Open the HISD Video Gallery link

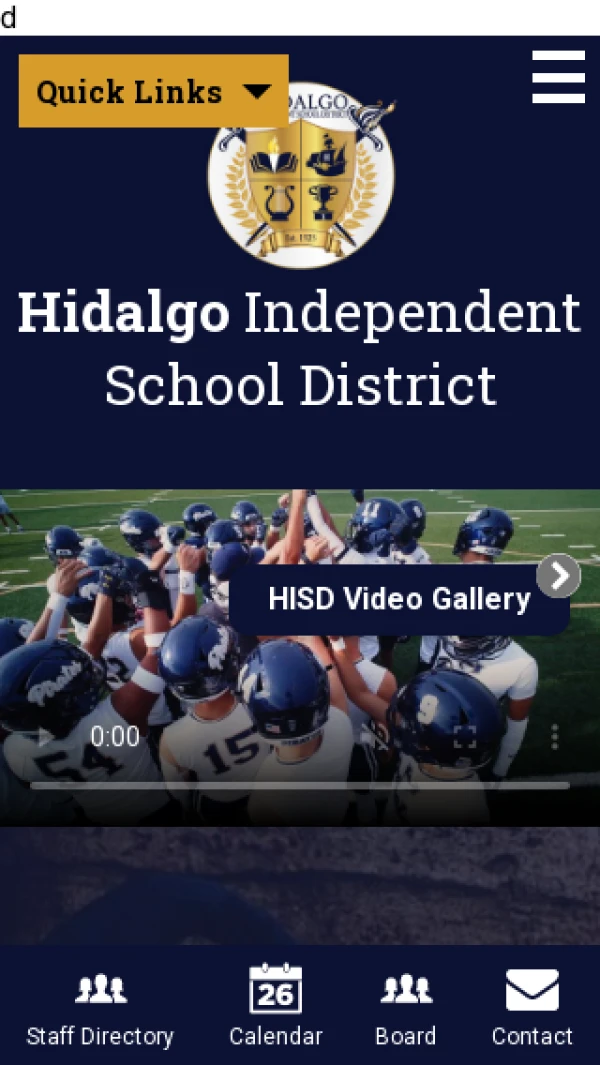pos(400,599)
